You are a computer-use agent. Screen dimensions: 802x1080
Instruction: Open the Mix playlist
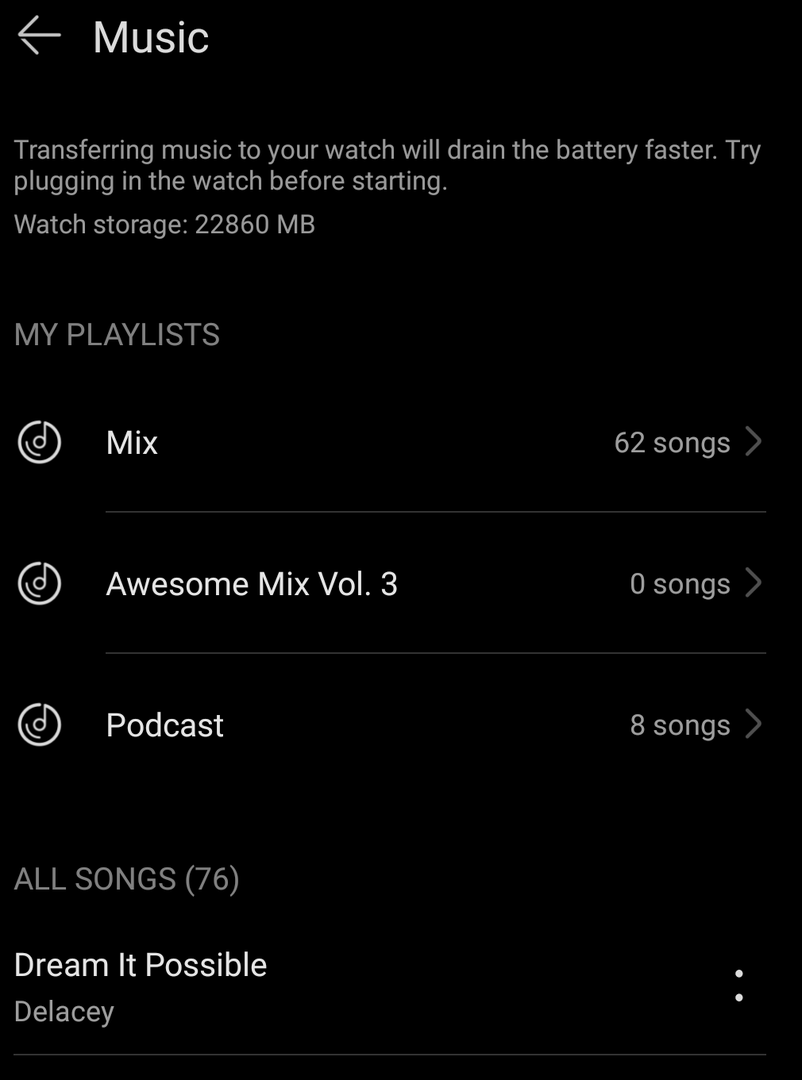pos(390,442)
